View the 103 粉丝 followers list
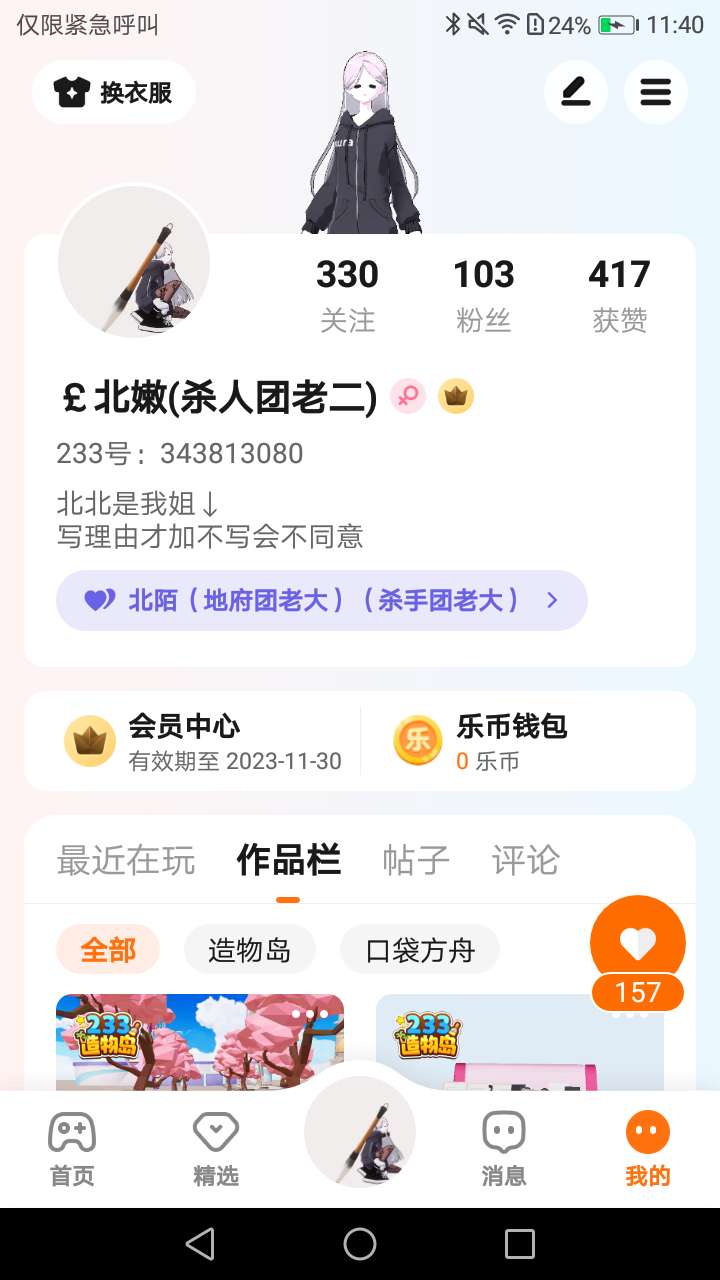 pyautogui.click(x=484, y=295)
